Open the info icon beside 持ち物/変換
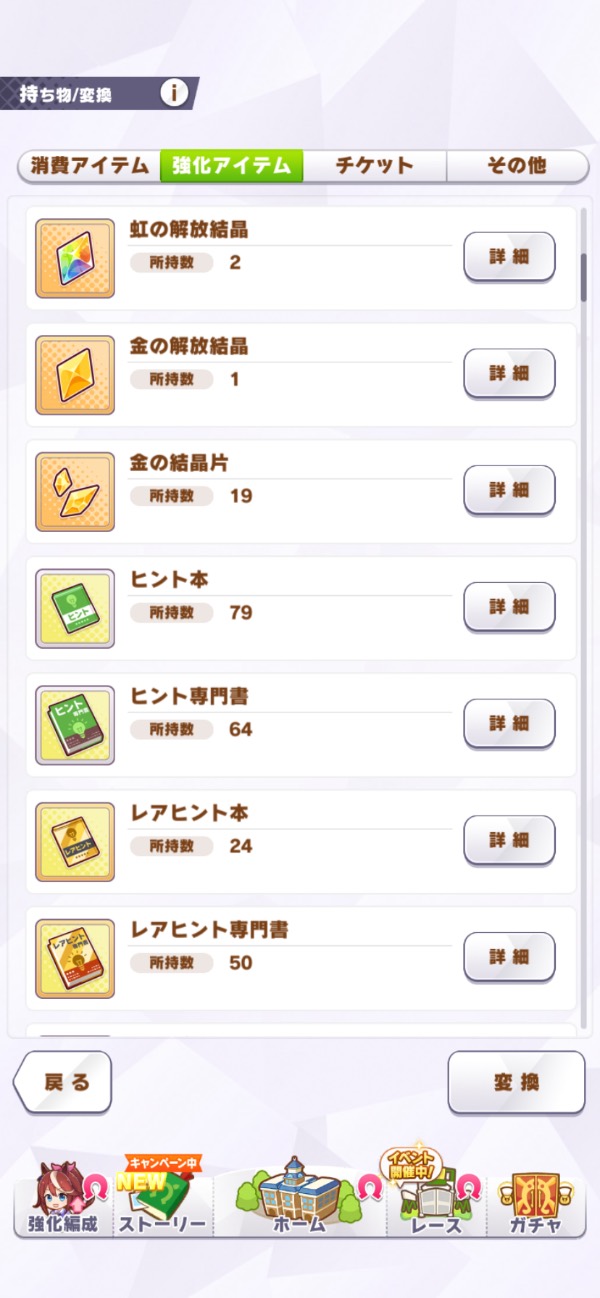600x1298 pixels. point(174,93)
